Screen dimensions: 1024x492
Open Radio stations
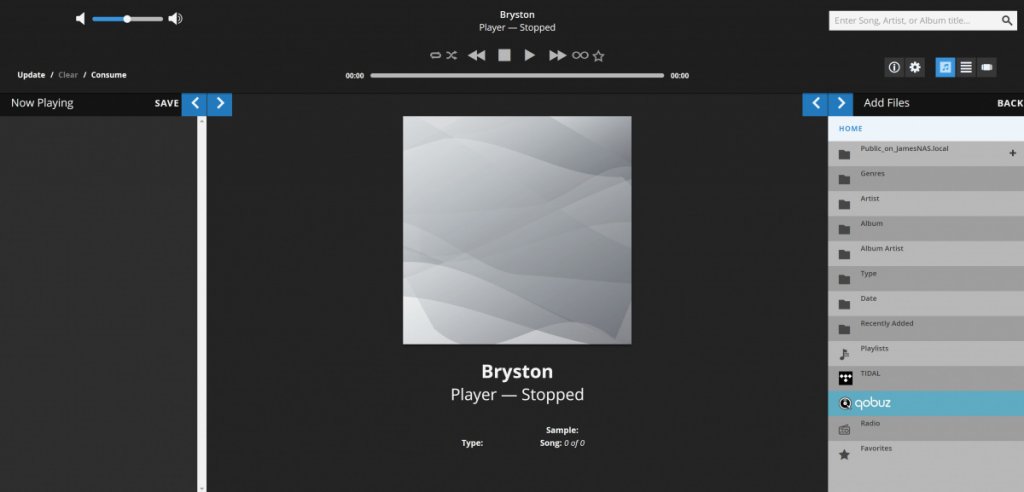click(870, 424)
